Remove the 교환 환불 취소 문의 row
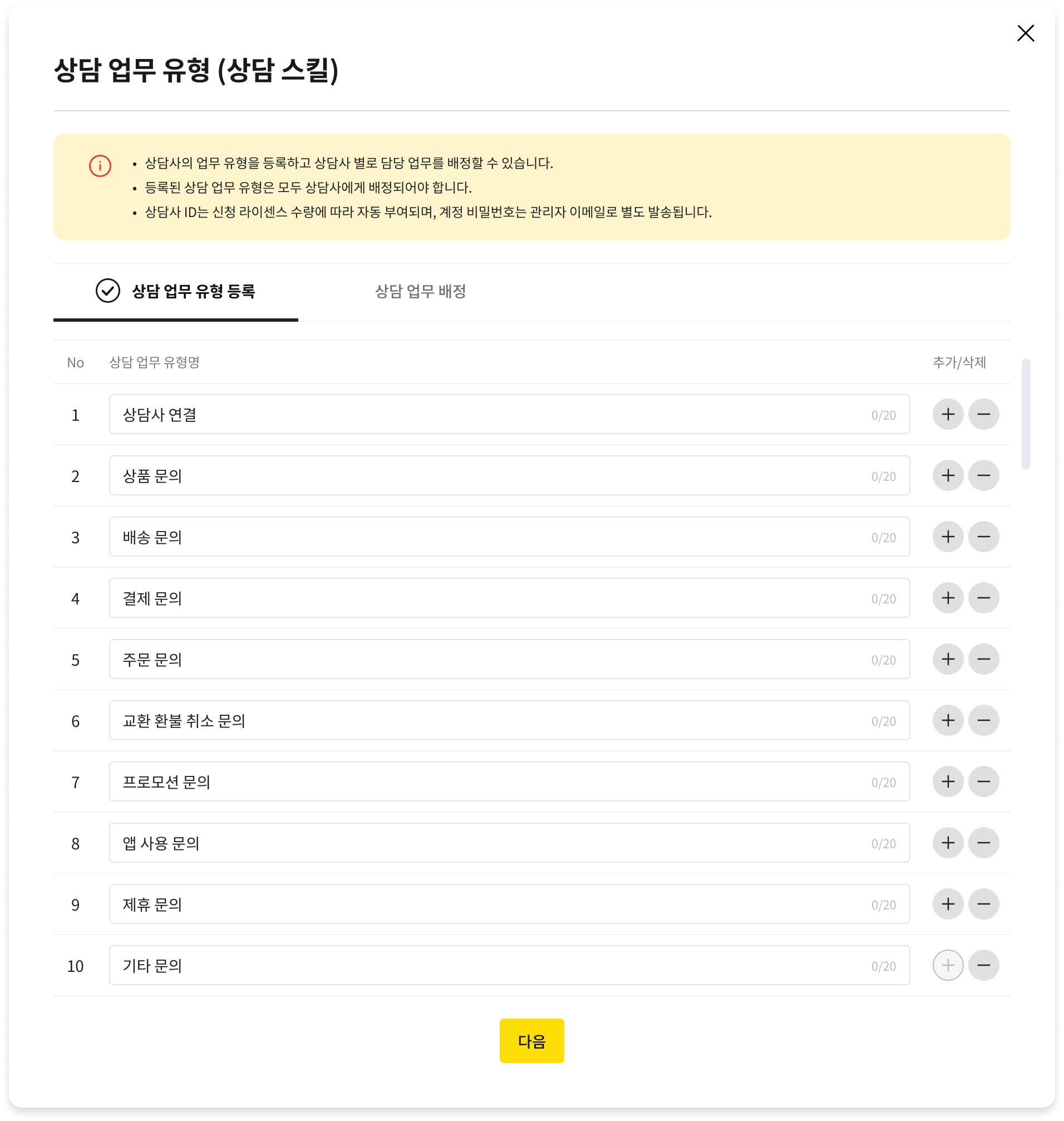 click(983, 721)
